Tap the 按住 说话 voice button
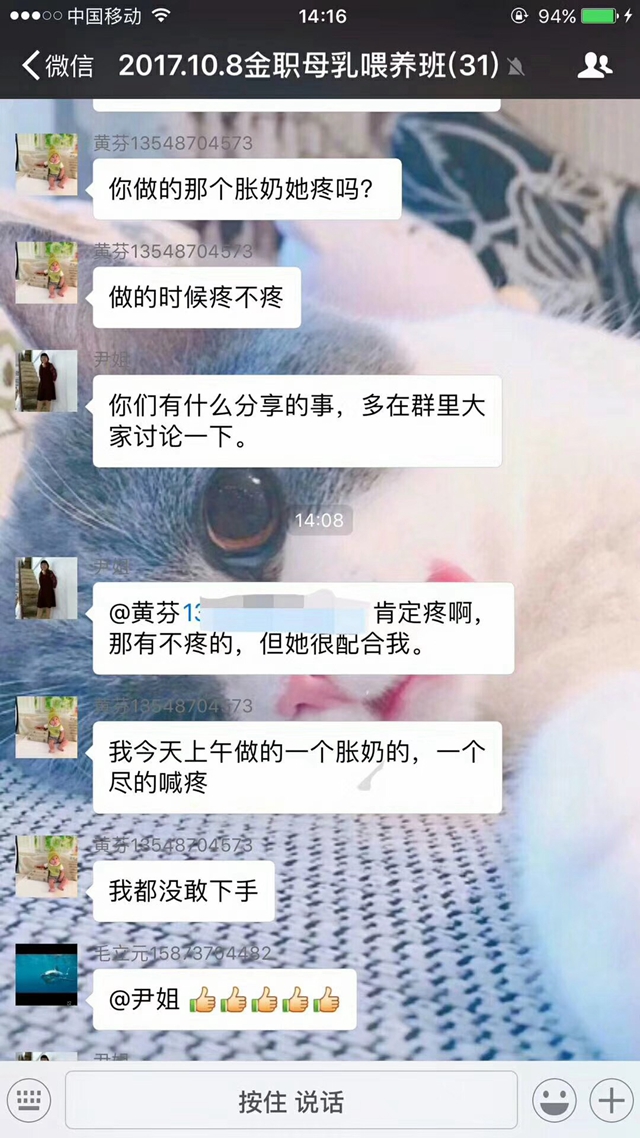Screen dimensions: 640x1138 291,1101
